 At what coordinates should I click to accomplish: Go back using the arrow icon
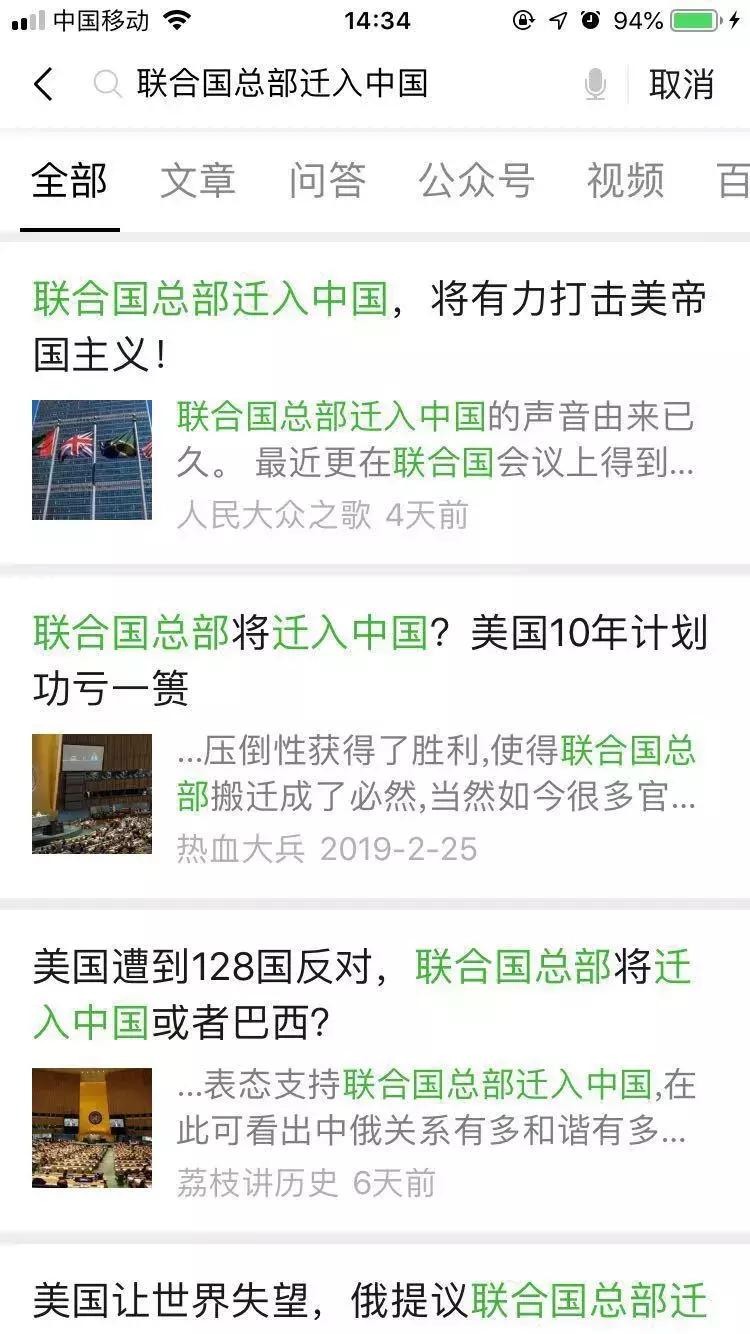pos(43,84)
